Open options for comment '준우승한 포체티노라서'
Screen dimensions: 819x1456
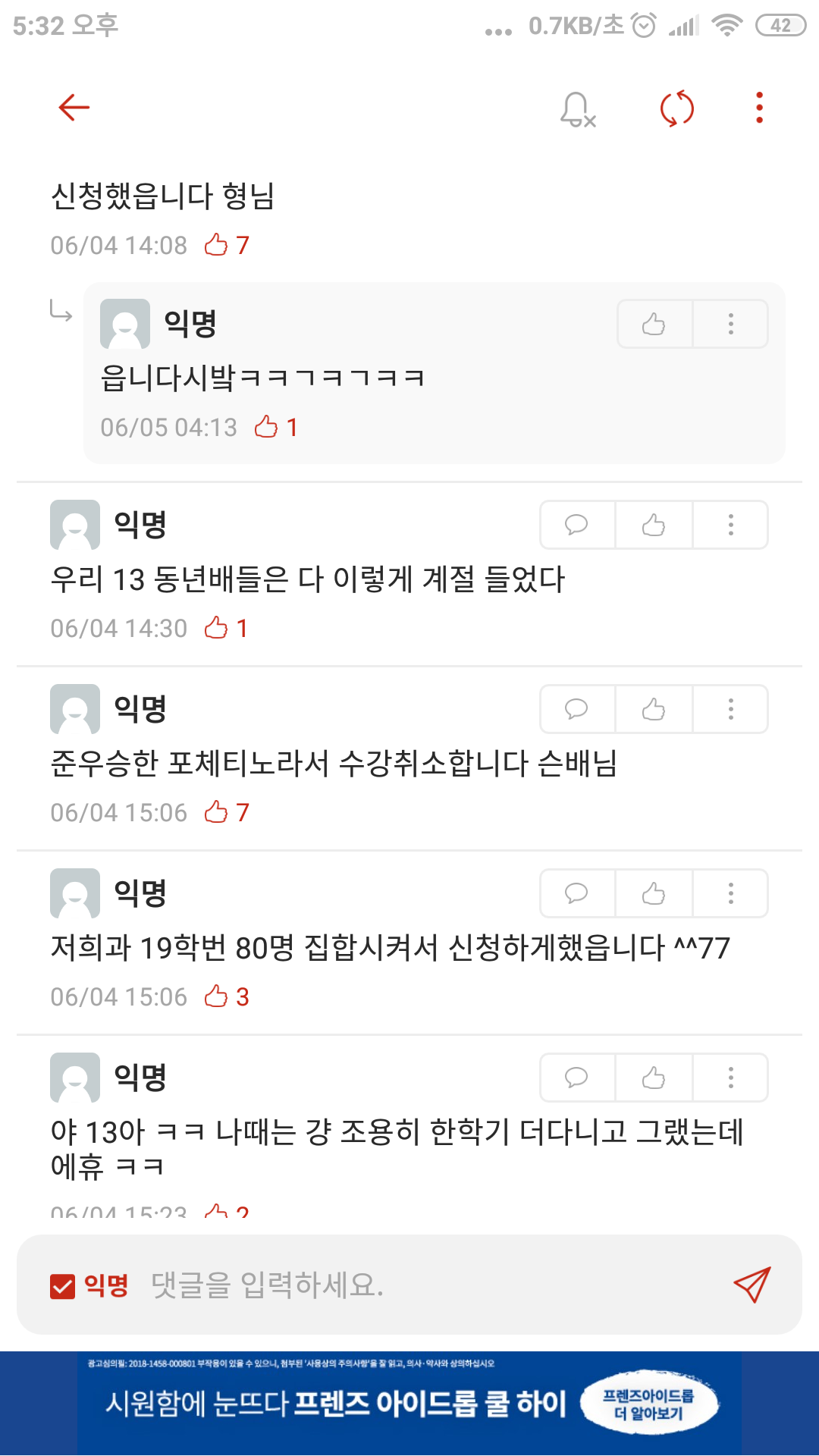coord(730,709)
